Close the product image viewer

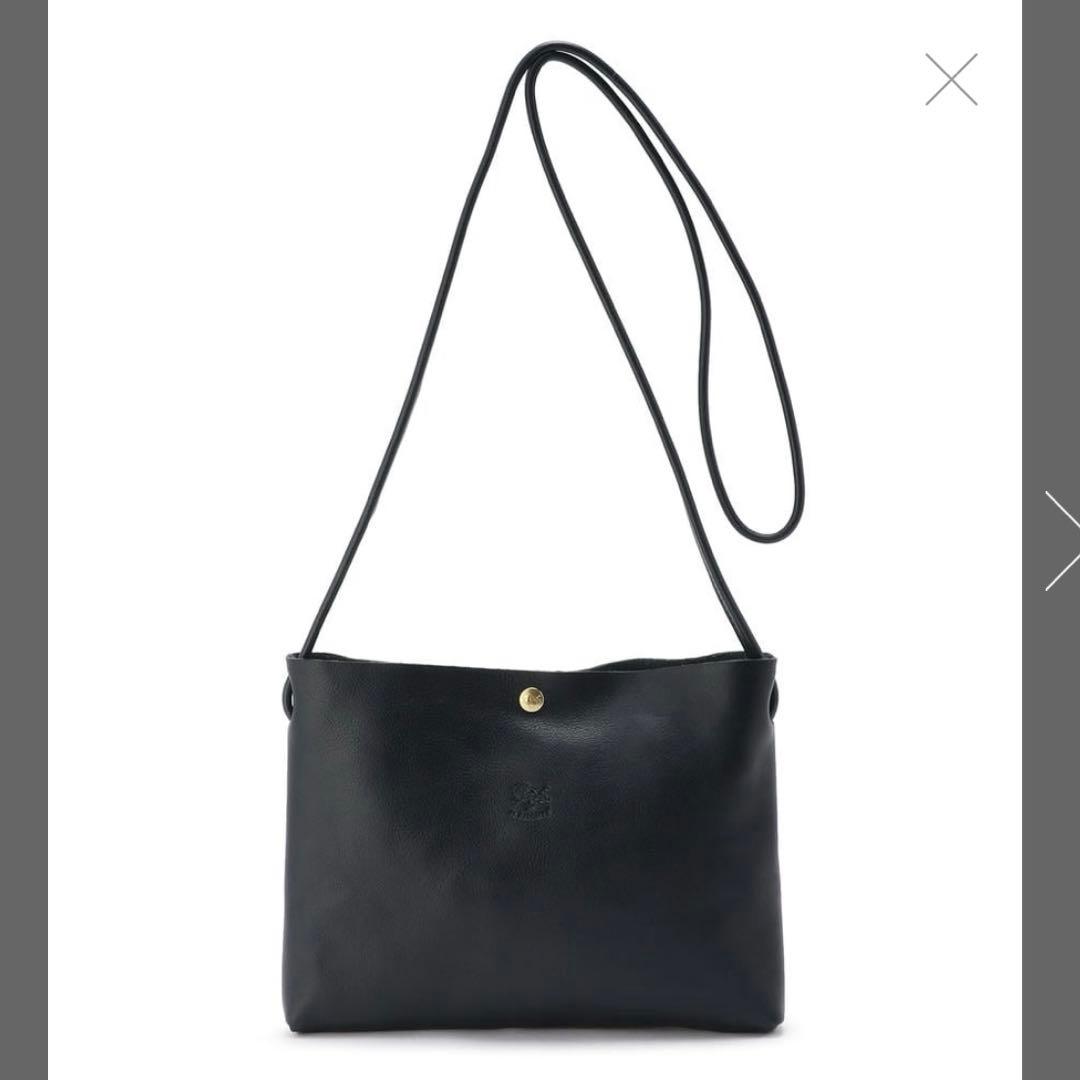951,80
